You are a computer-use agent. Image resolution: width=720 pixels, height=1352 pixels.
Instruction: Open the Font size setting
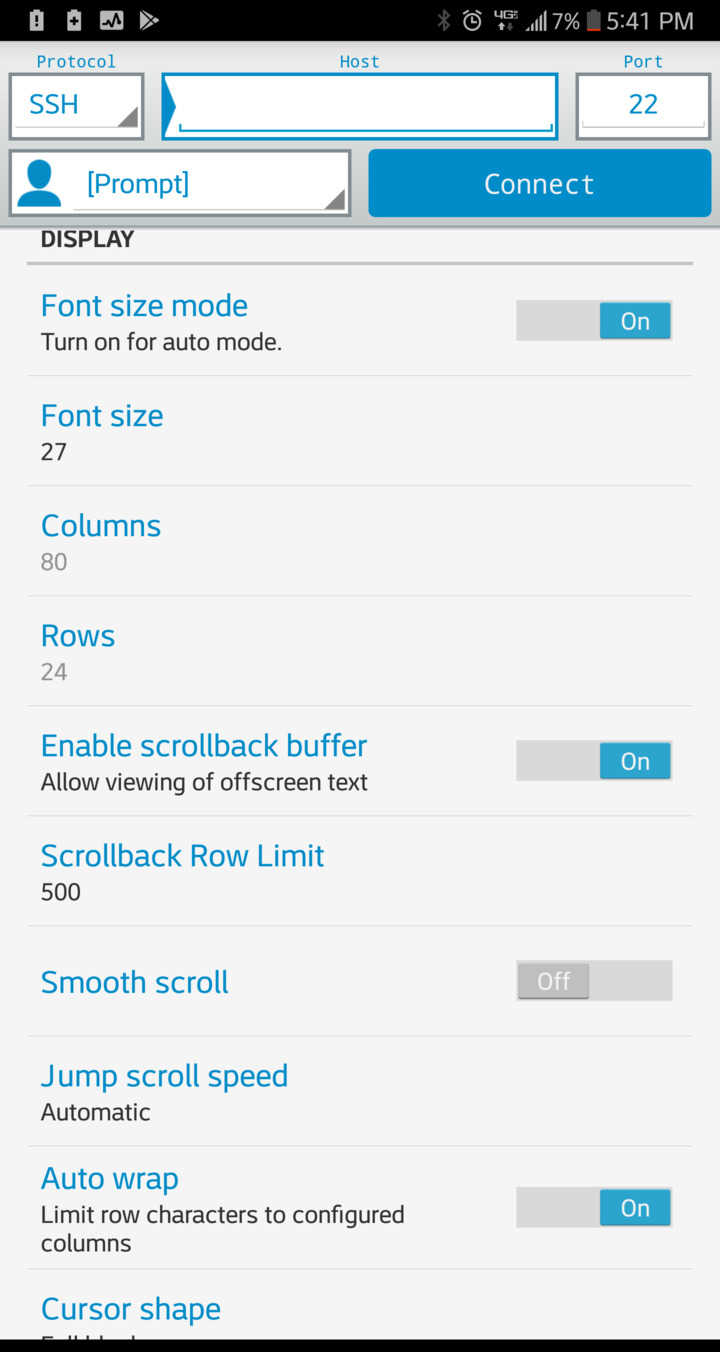click(360, 432)
